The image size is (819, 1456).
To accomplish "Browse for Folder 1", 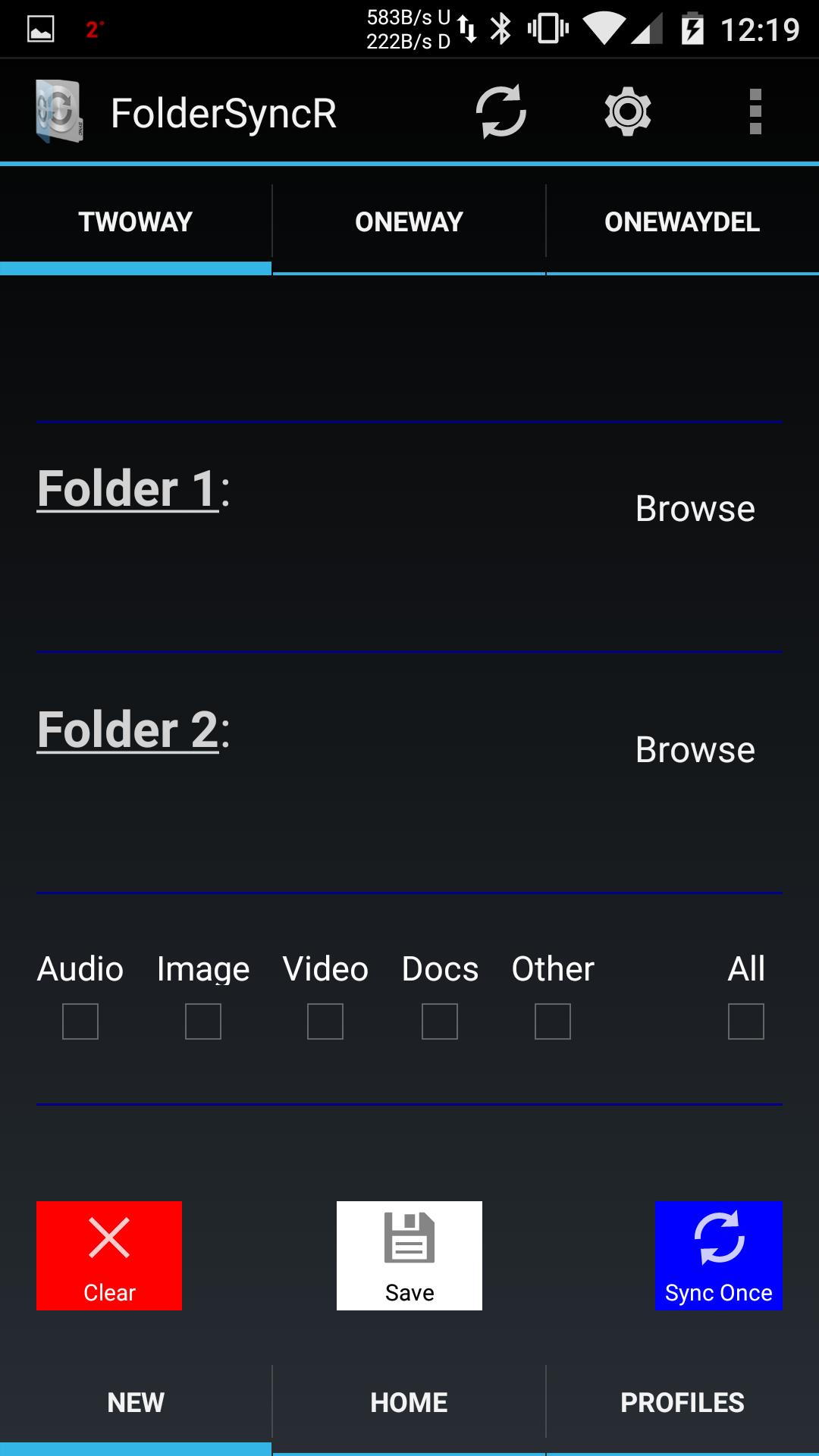I will pyautogui.click(x=695, y=509).
